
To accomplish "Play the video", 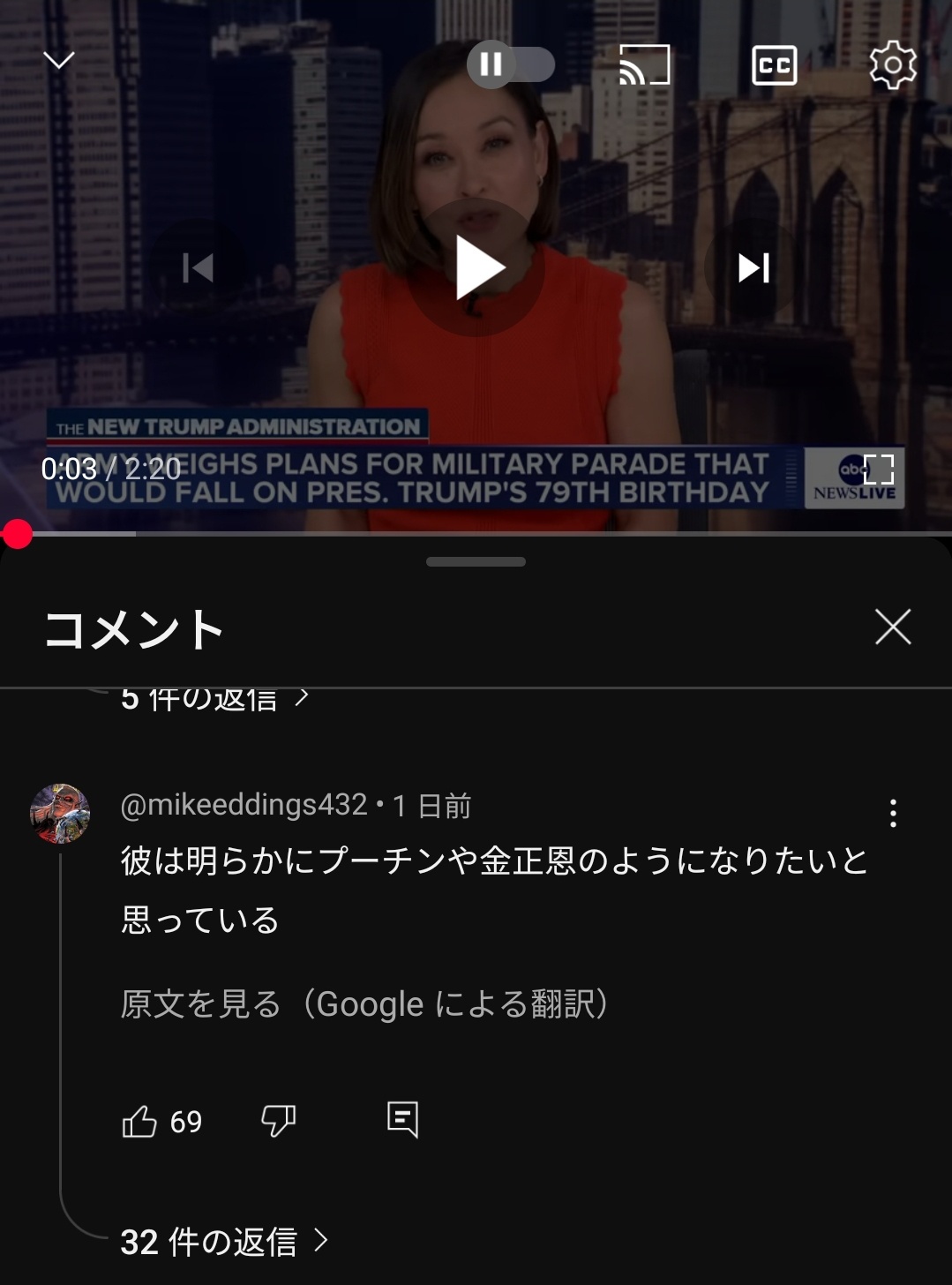I will pos(476,267).
